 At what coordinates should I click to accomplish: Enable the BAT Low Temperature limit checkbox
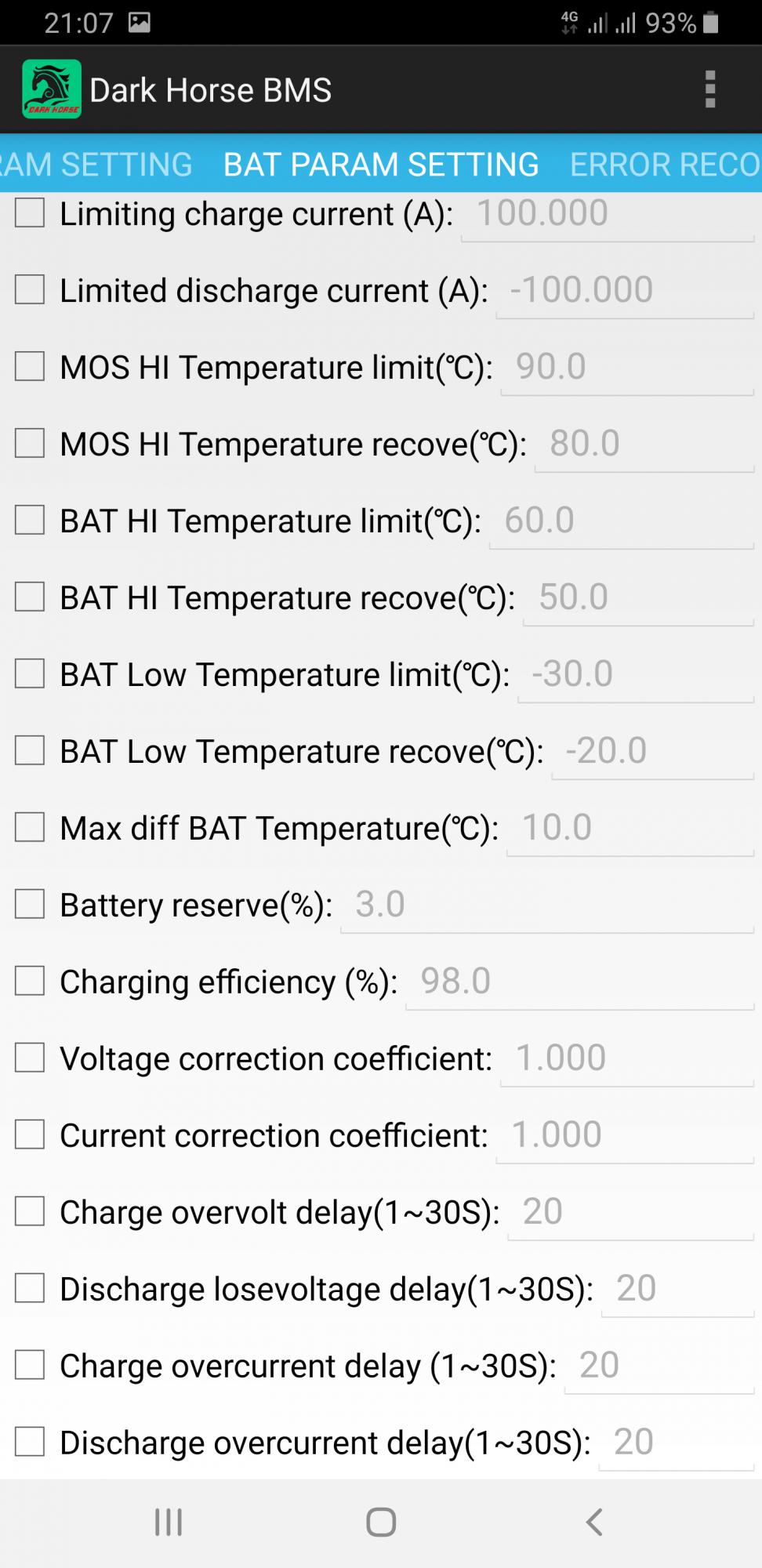point(30,674)
